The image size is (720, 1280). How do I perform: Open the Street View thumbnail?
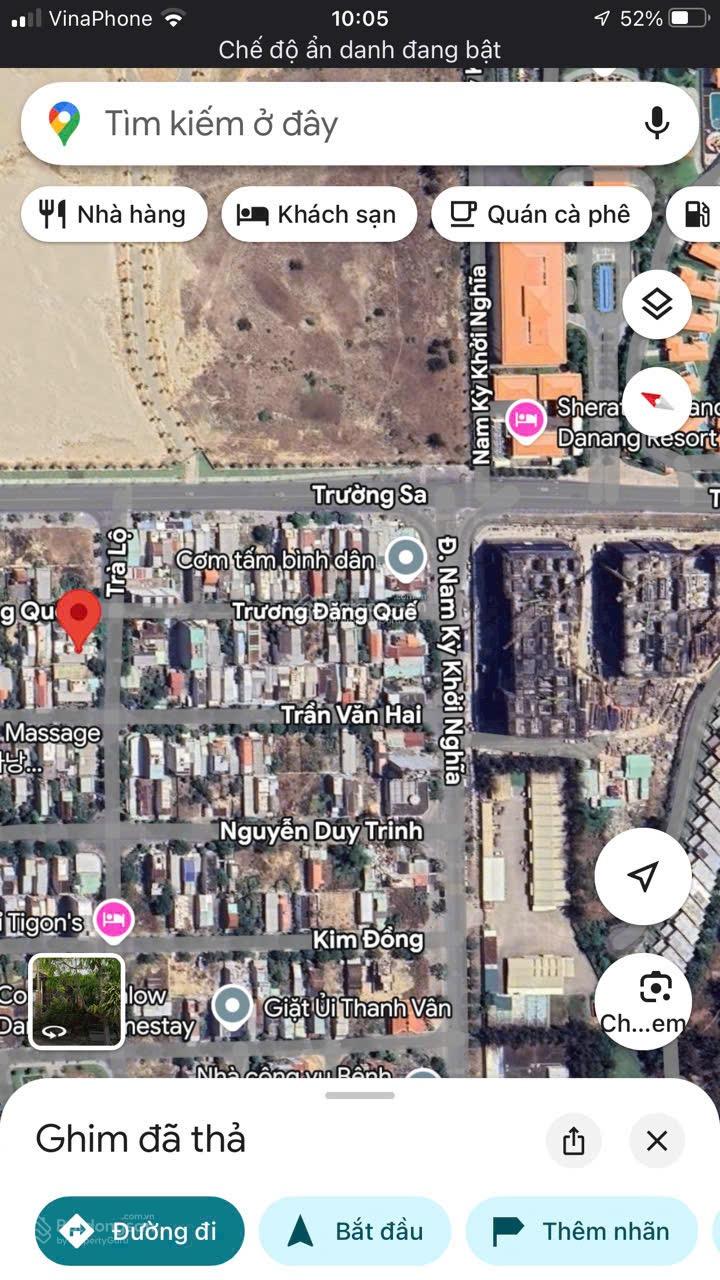pos(77,1001)
